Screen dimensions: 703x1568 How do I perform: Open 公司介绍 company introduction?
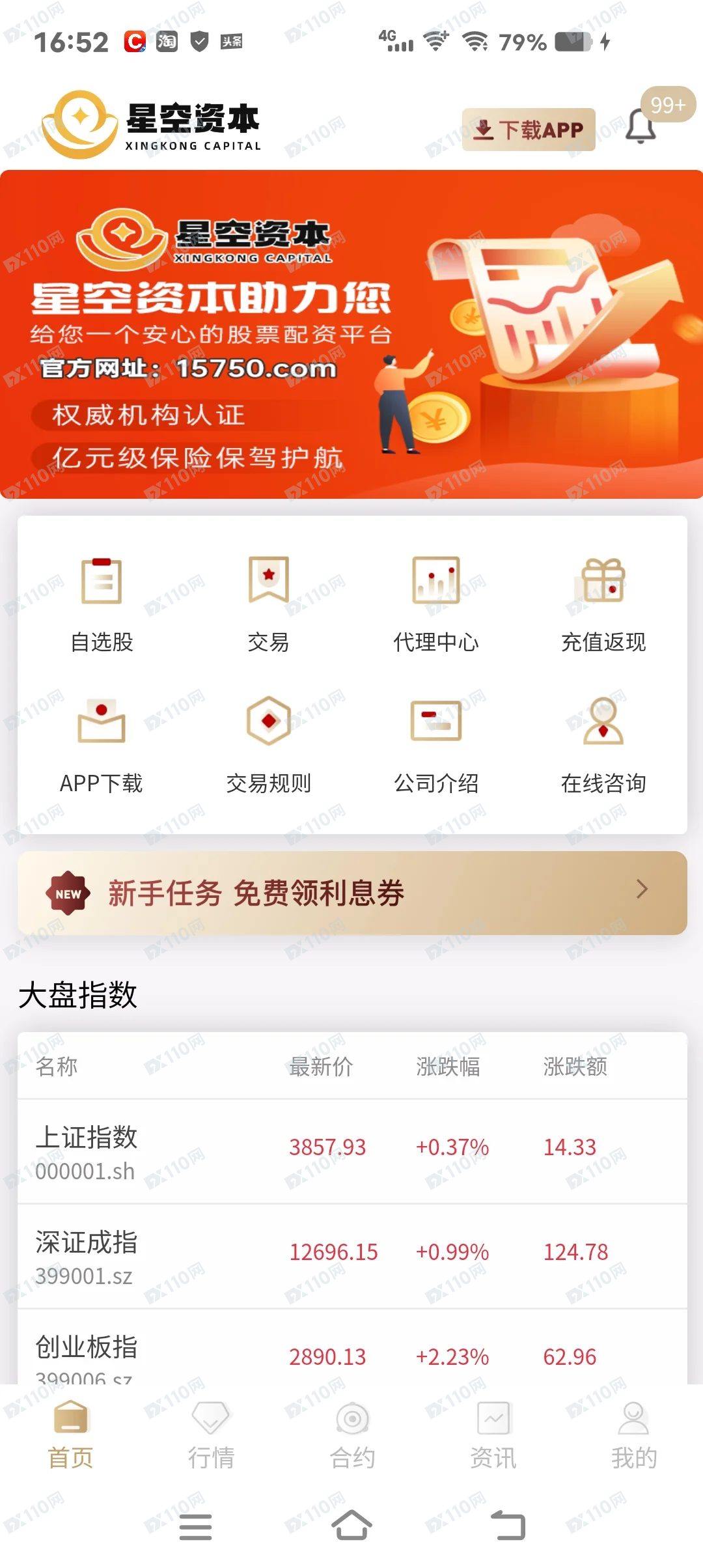(x=436, y=745)
